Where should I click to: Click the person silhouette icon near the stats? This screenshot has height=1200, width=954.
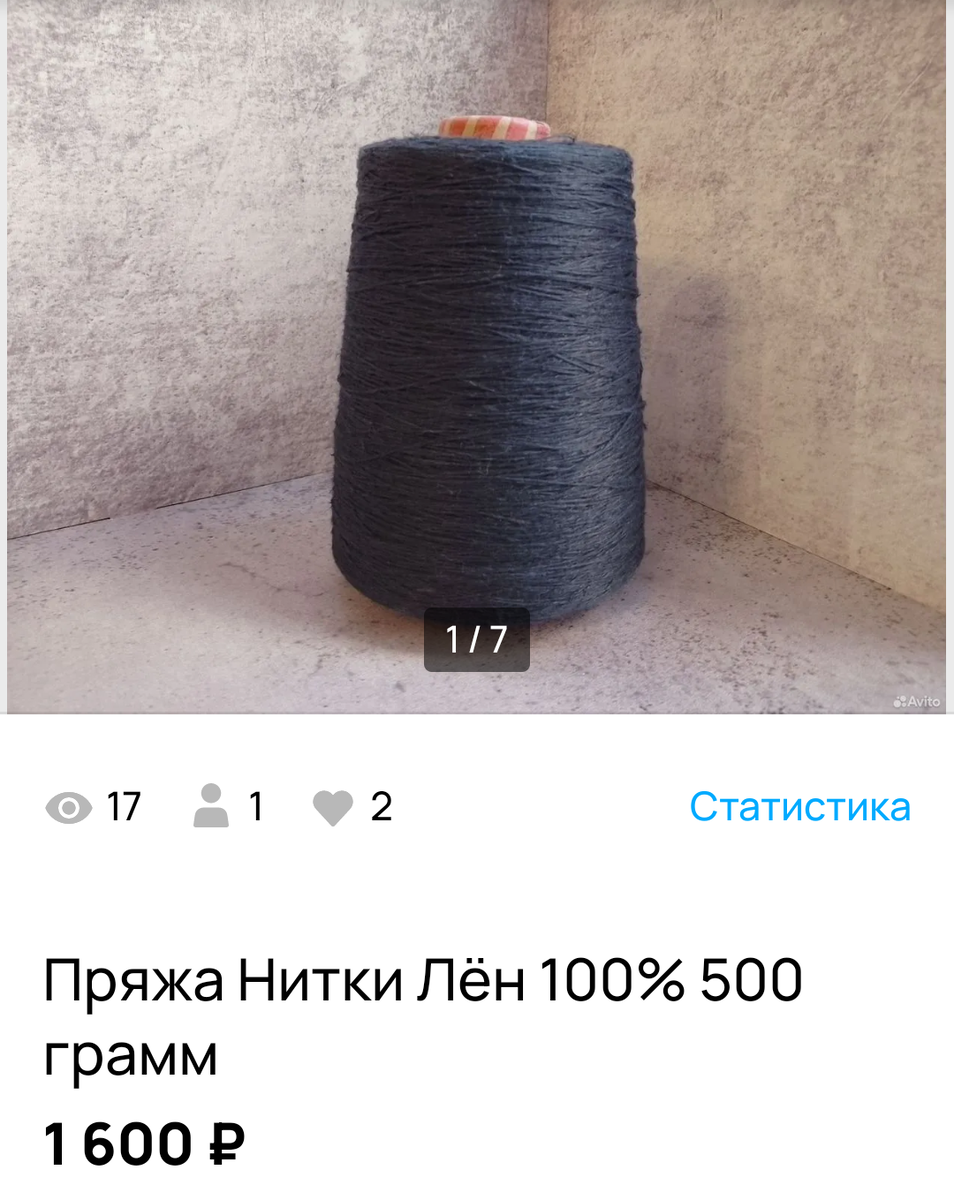(x=210, y=806)
